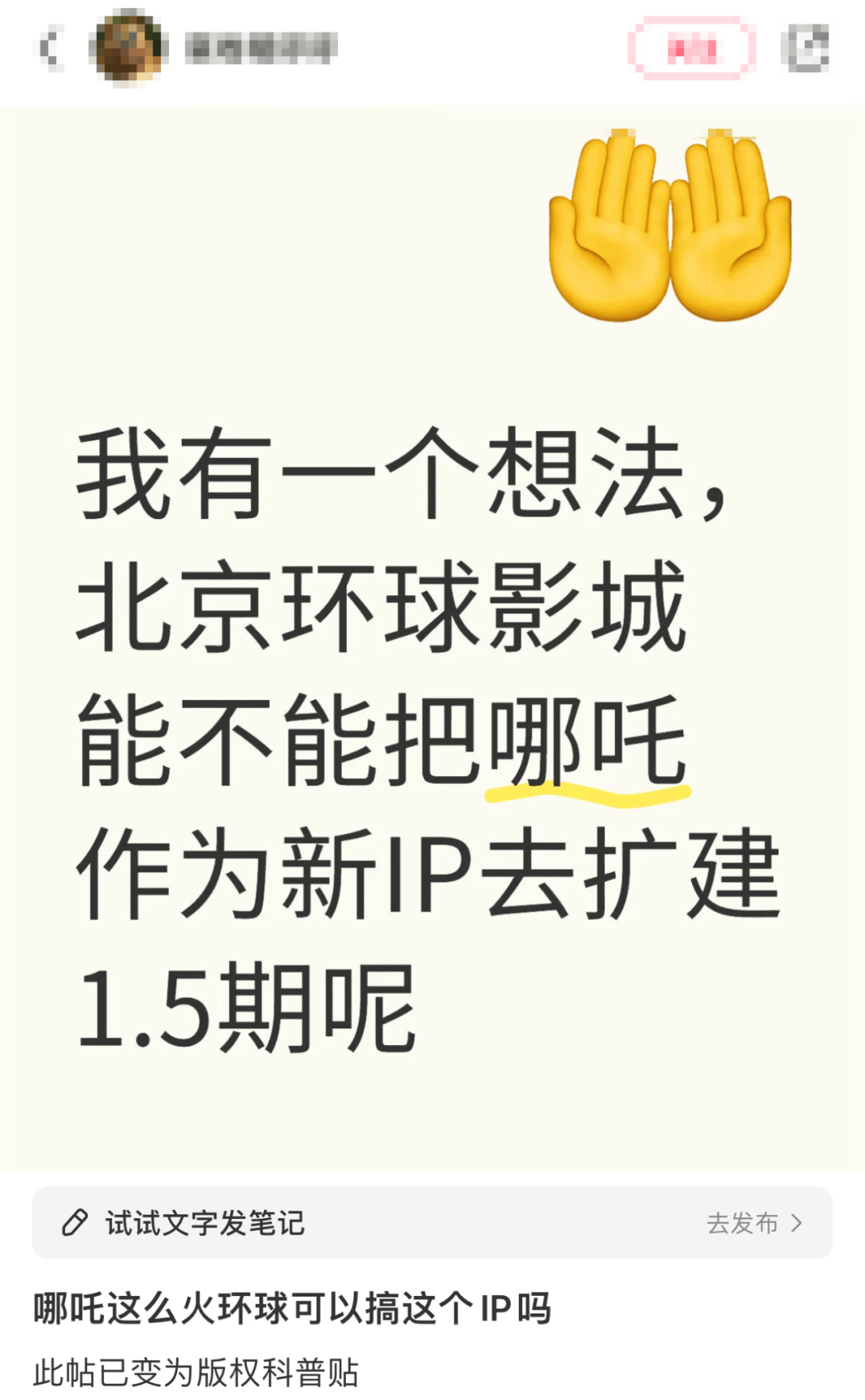This screenshot has height=1400, width=865.
Task: Follow the post author
Action: pyautogui.click(x=692, y=50)
